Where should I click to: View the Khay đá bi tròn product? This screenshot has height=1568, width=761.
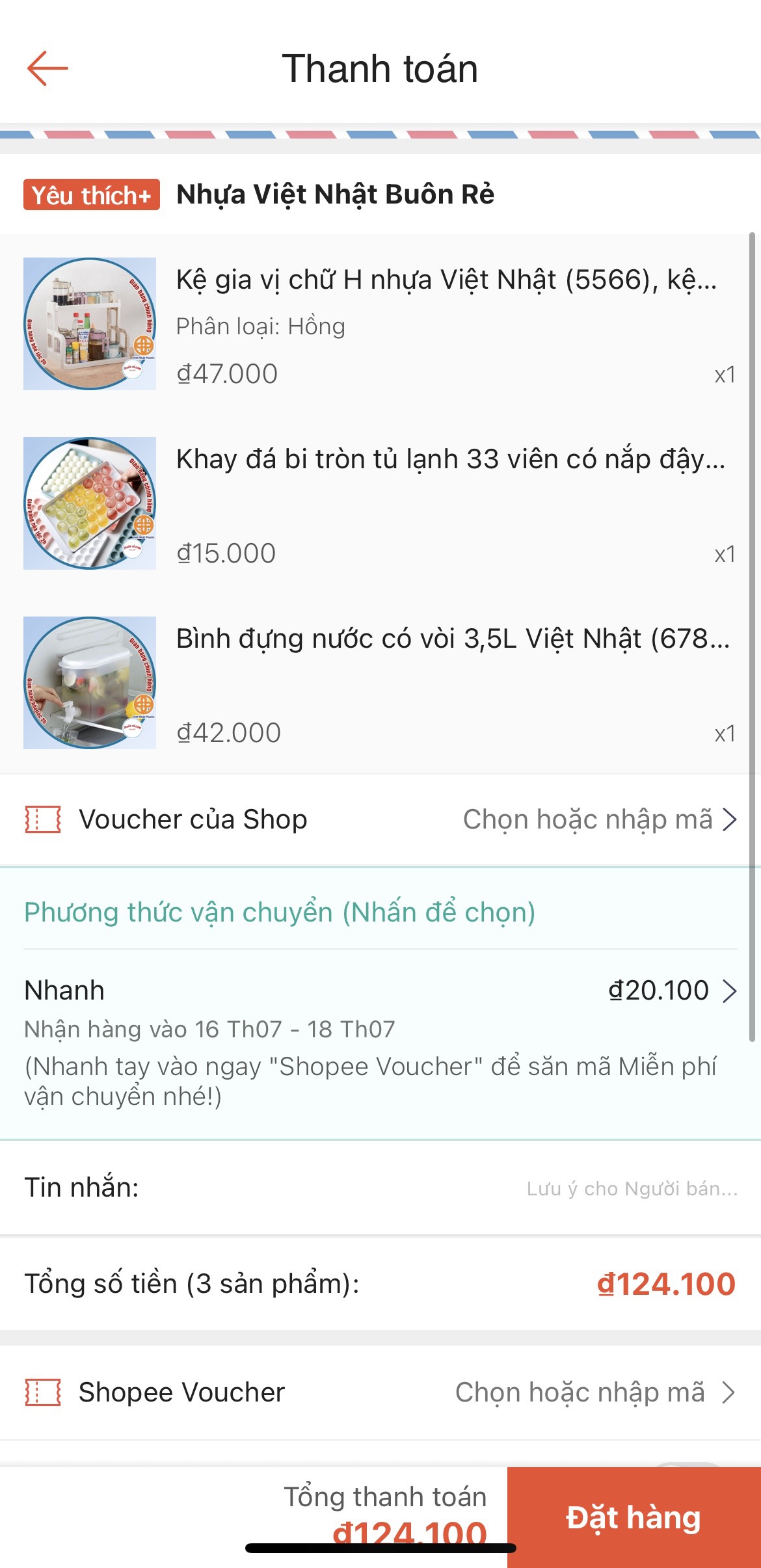click(x=450, y=460)
